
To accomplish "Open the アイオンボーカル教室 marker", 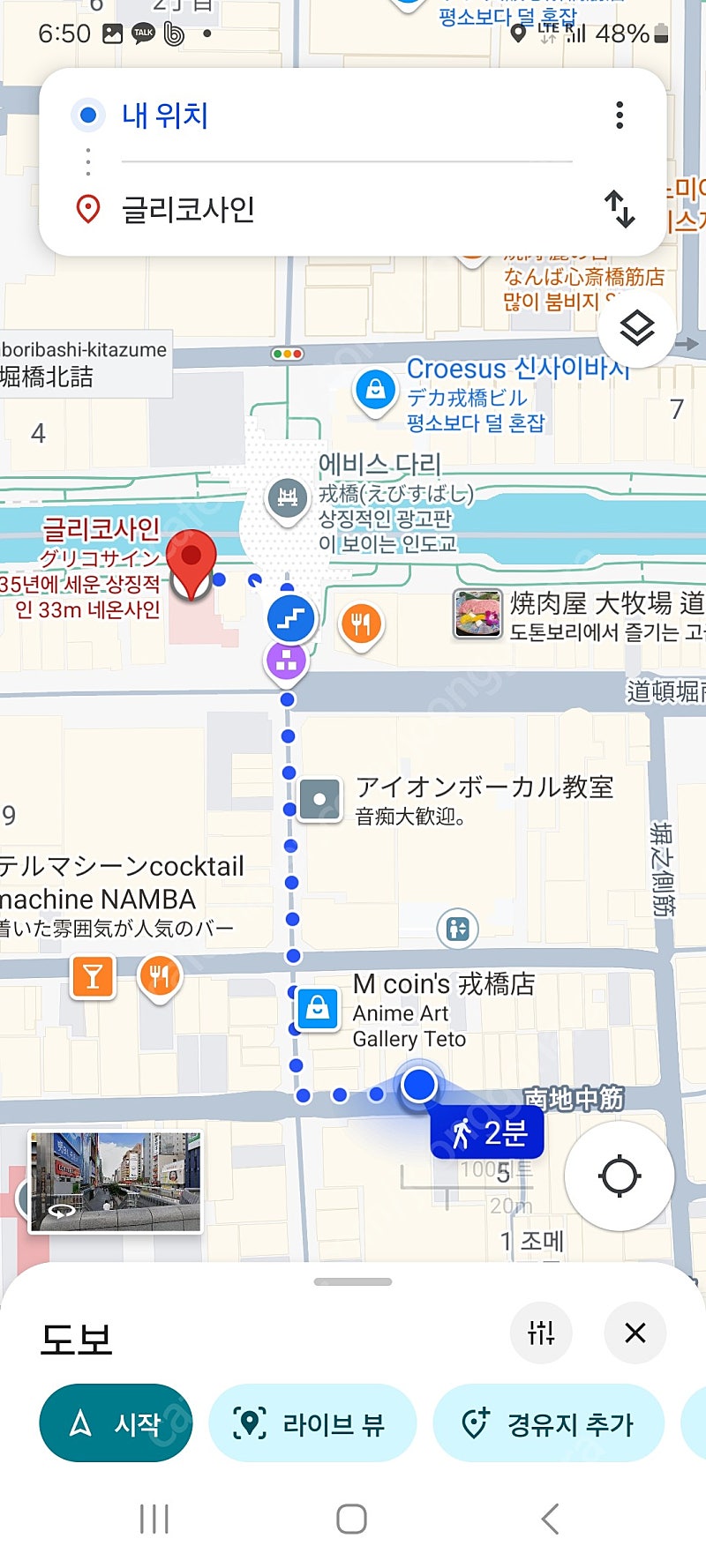I will click(319, 800).
